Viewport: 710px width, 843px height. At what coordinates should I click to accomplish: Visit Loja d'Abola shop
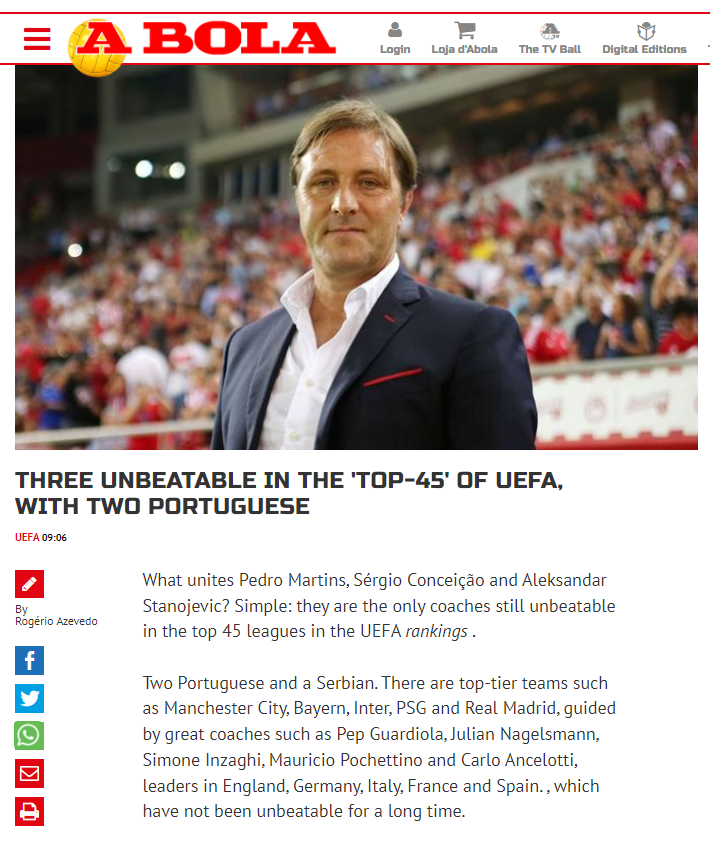[x=464, y=38]
